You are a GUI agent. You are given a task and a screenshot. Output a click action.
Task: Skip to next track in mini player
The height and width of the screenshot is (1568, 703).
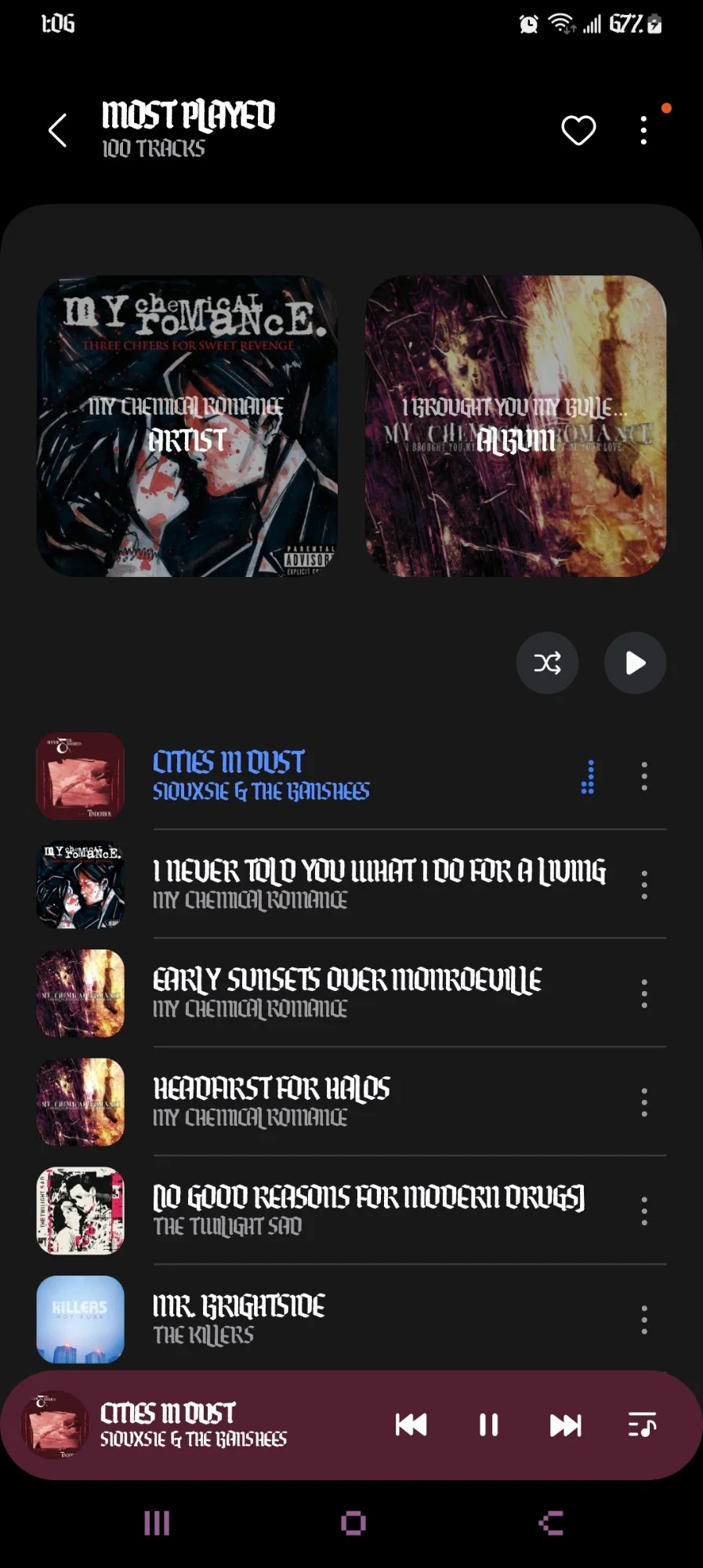click(x=565, y=1425)
